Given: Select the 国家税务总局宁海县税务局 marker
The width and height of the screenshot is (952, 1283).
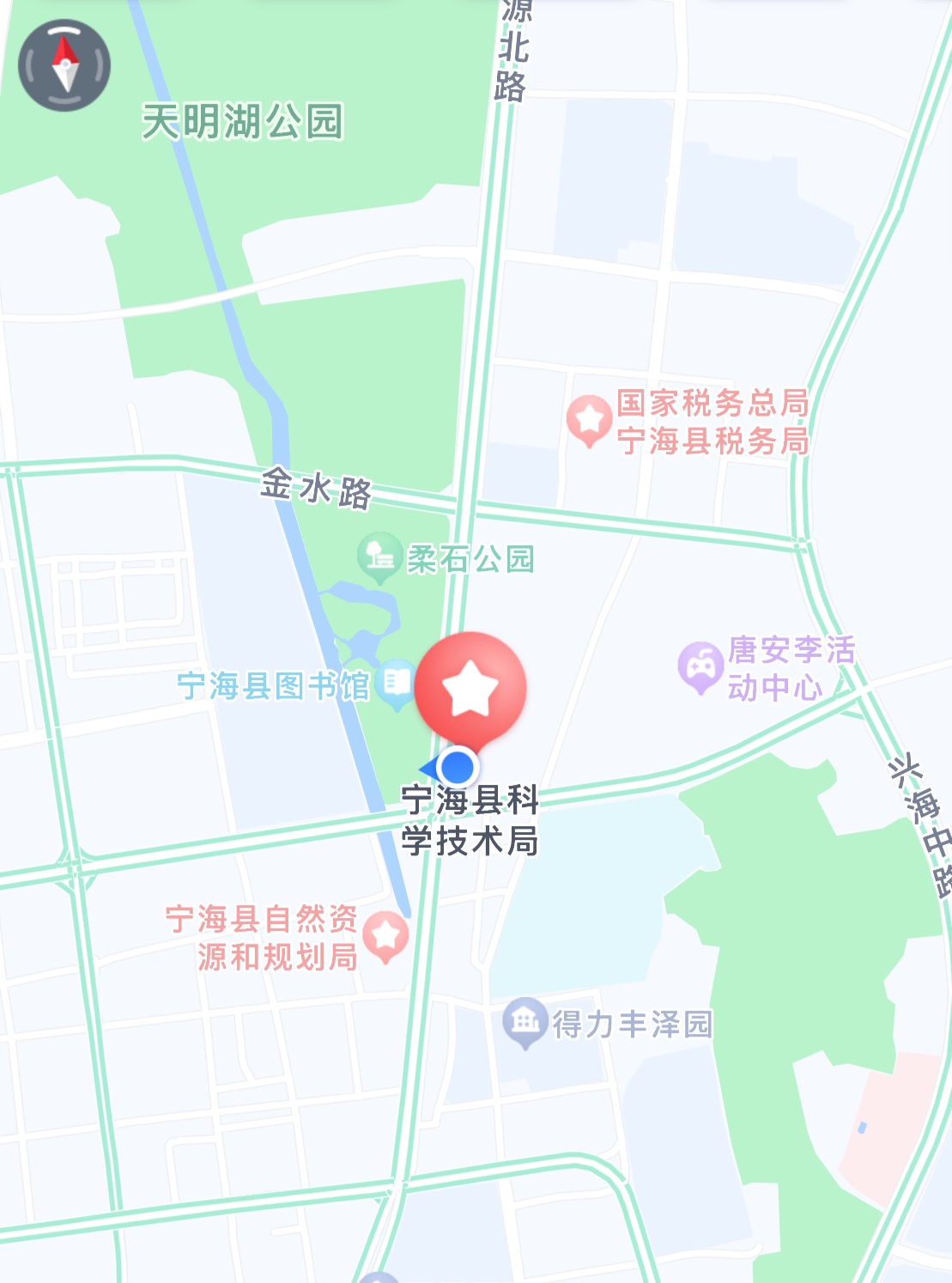Looking at the screenshot, I should click(589, 419).
